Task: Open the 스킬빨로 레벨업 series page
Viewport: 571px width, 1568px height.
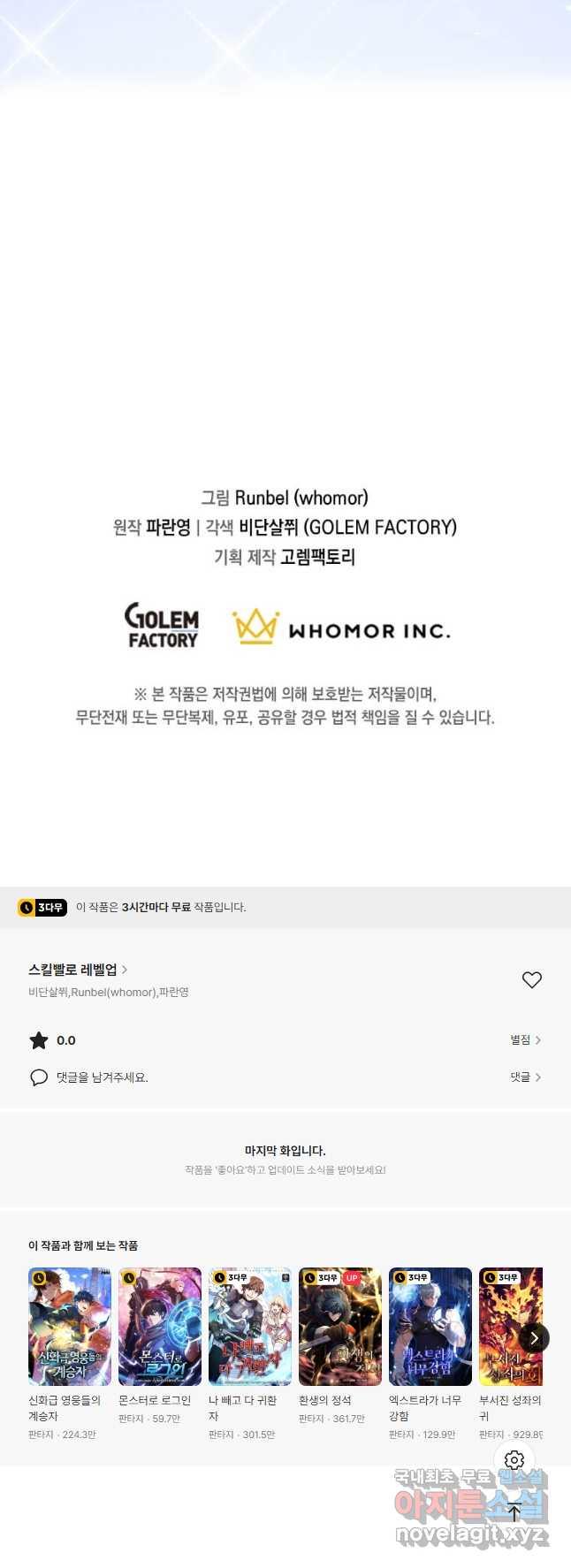Action: coord(78,970)
